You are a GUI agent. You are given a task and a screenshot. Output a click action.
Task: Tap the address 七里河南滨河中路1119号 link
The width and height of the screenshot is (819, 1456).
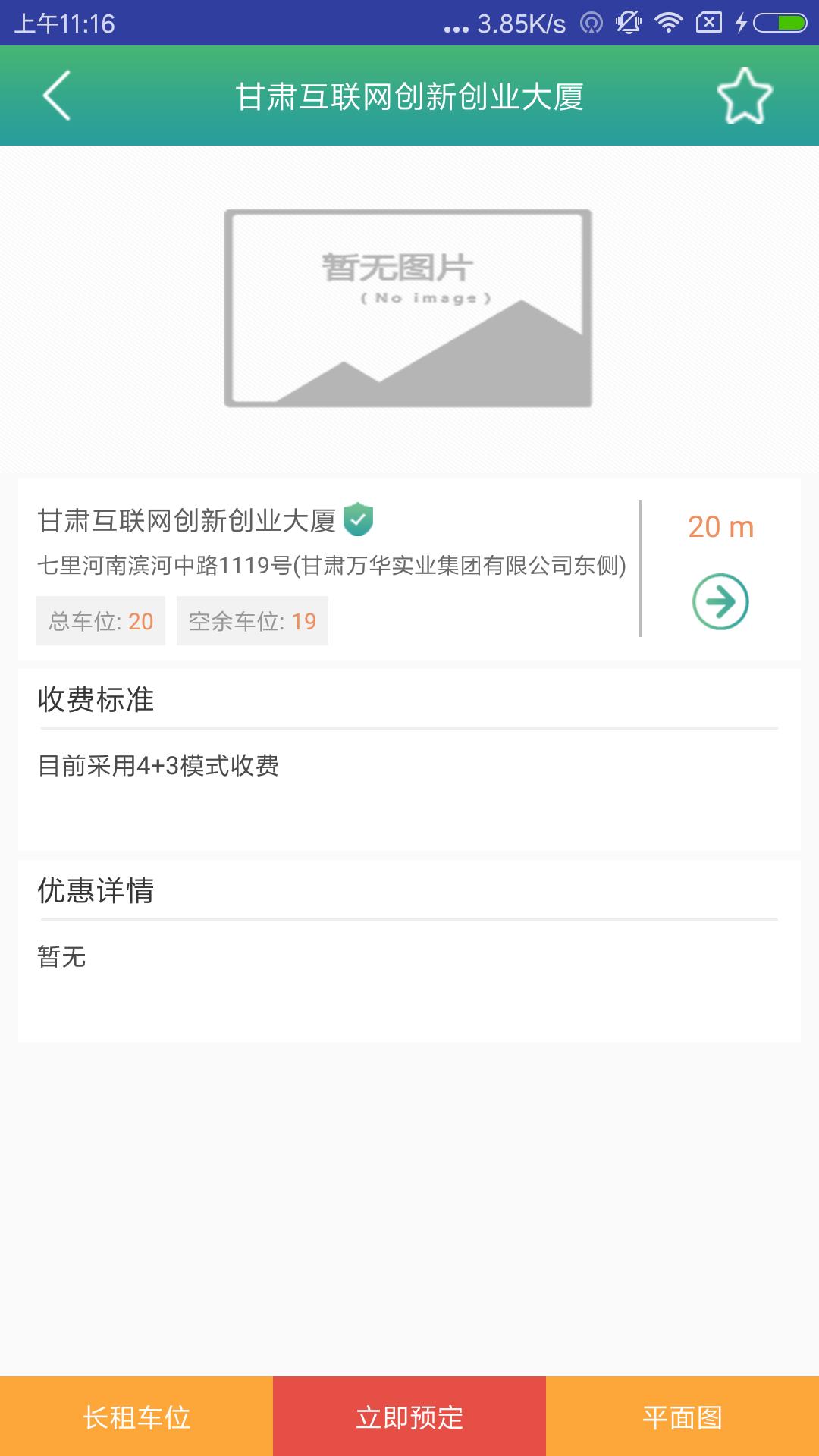tap(331, 565)
